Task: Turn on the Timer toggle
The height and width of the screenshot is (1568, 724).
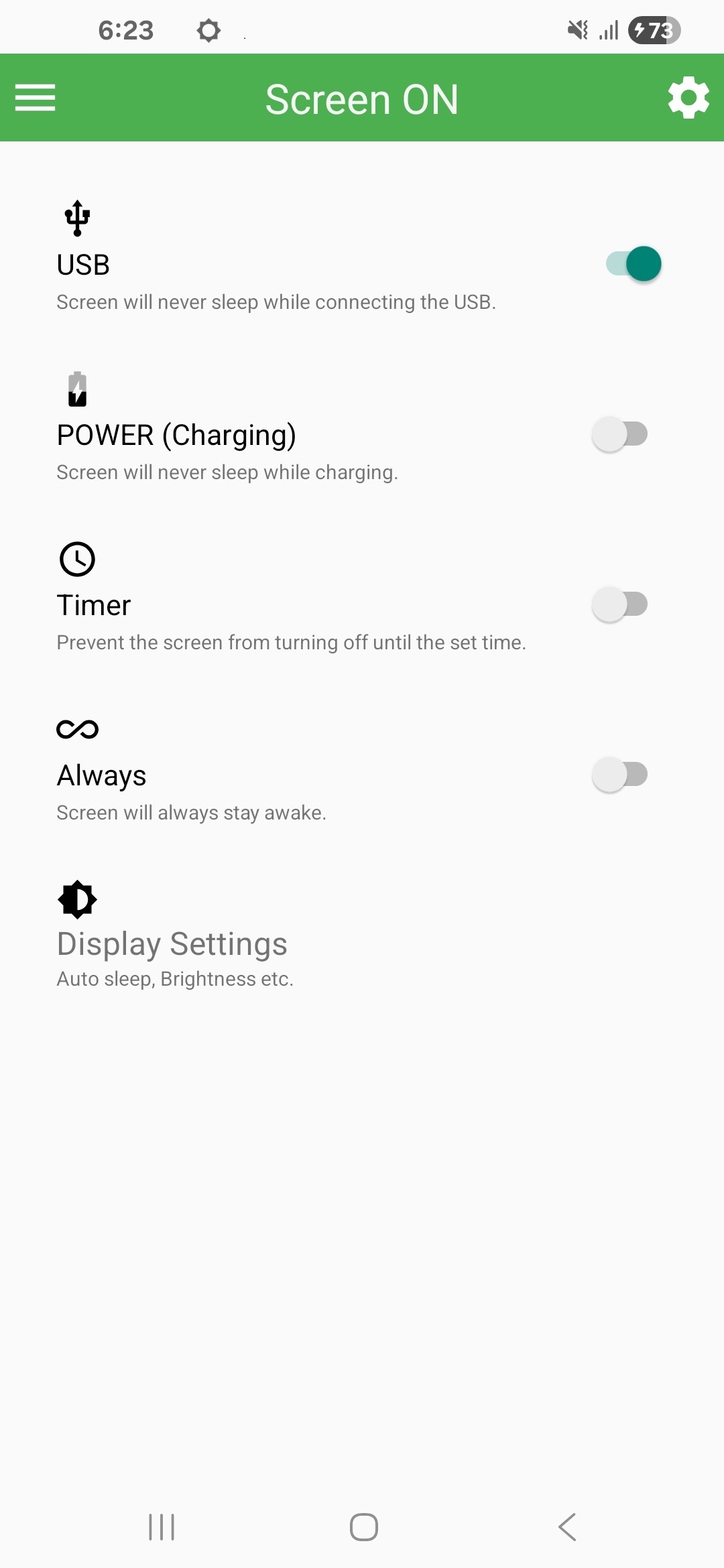Action: 620,604
